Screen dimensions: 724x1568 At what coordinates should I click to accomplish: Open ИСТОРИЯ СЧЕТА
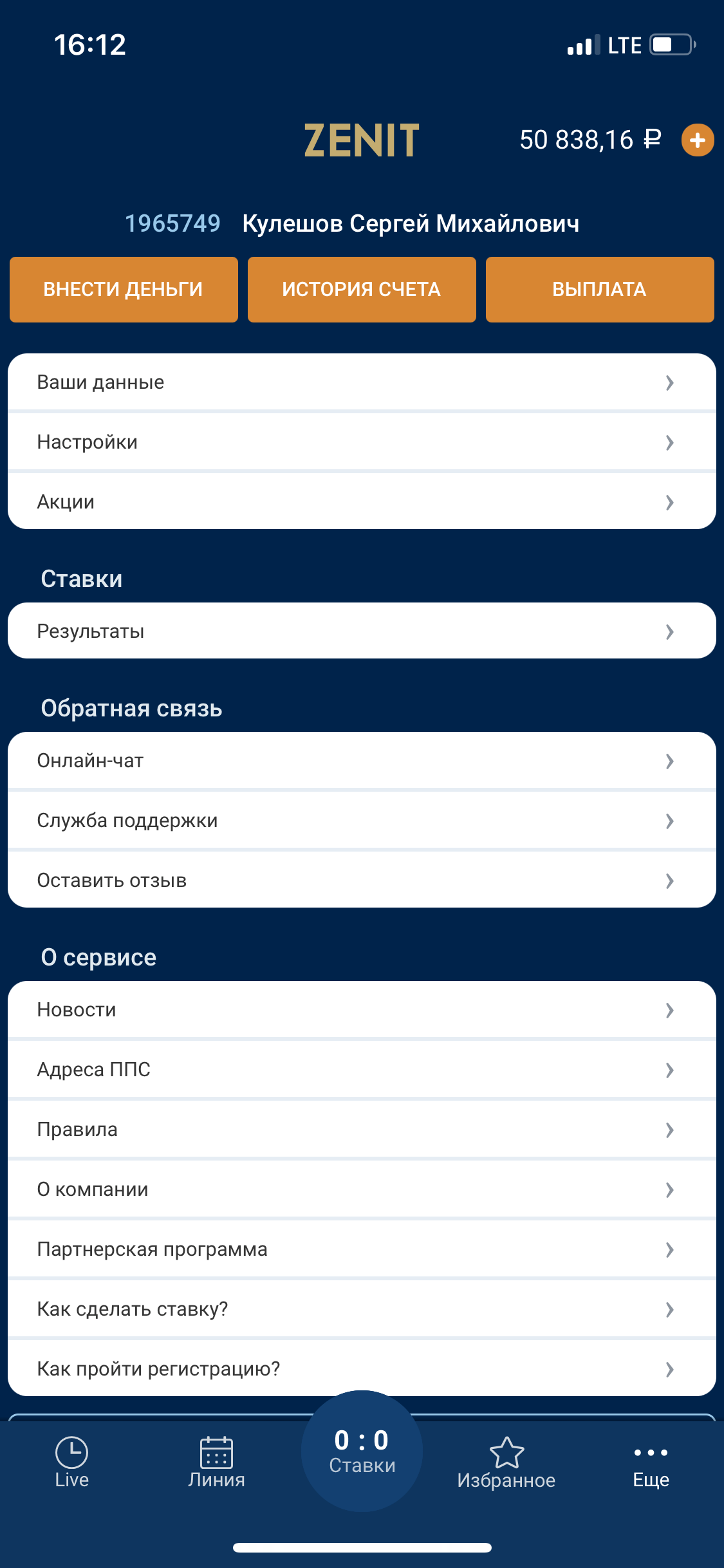pyautogui.click(x=362, y=290)
